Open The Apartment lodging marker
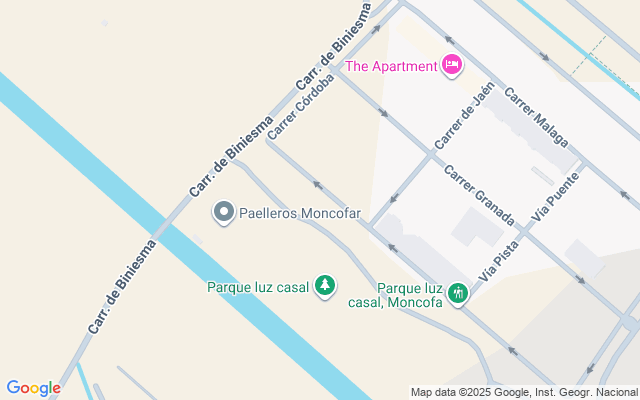 tap(451, 66)
